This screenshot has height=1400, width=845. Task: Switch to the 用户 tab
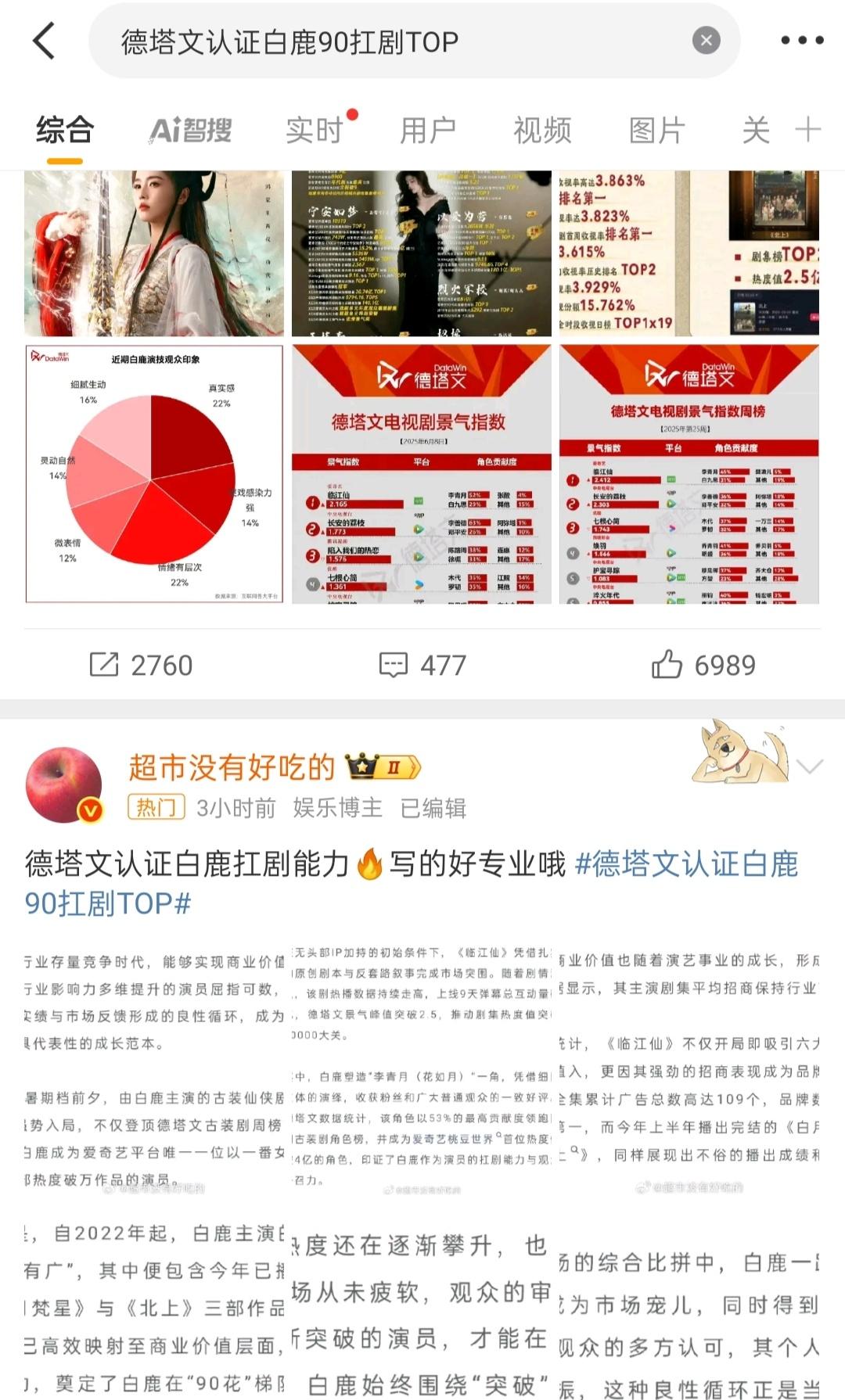(x=428, y=131)
